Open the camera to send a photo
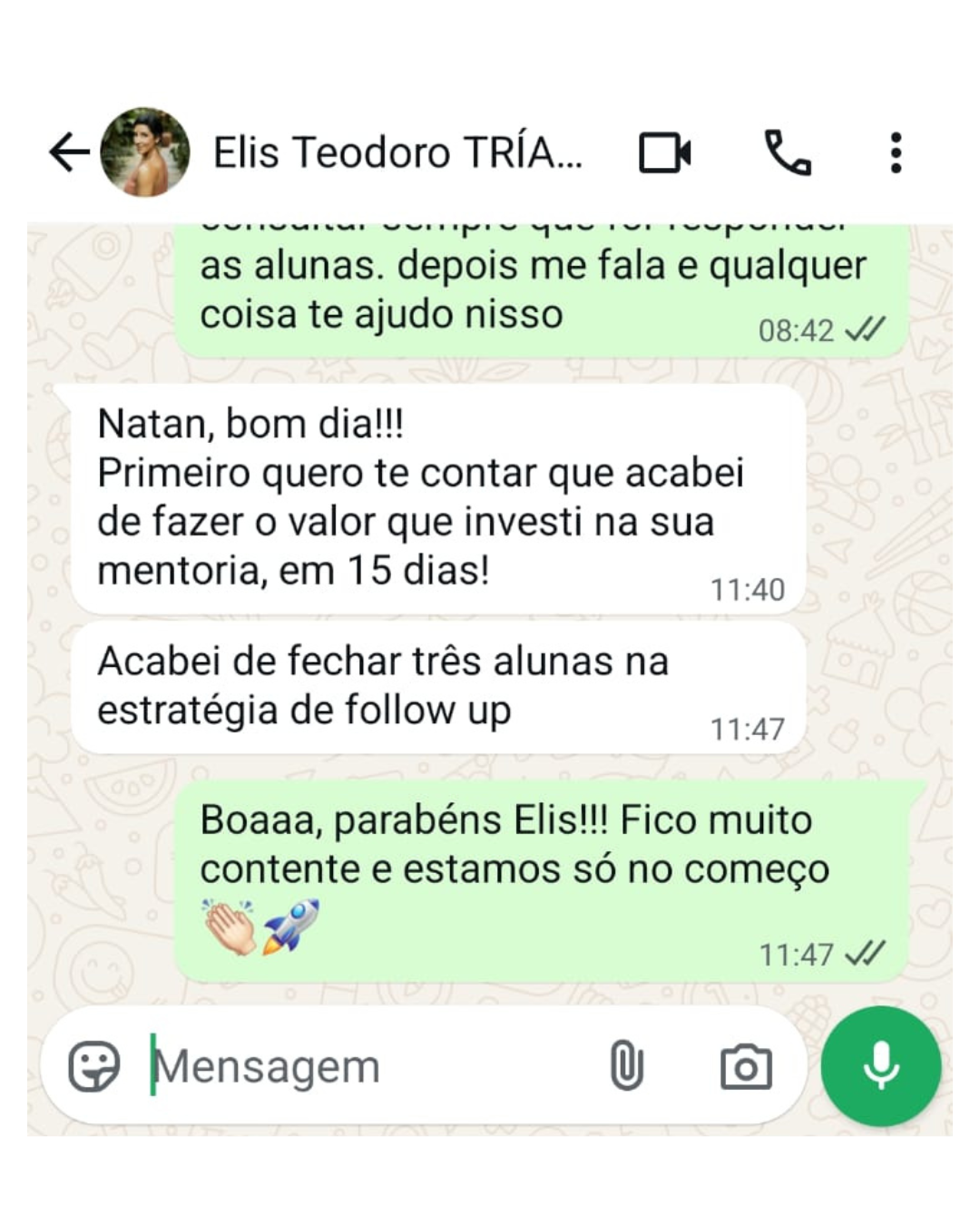The image size is (980, 1225). [744, 1066]
